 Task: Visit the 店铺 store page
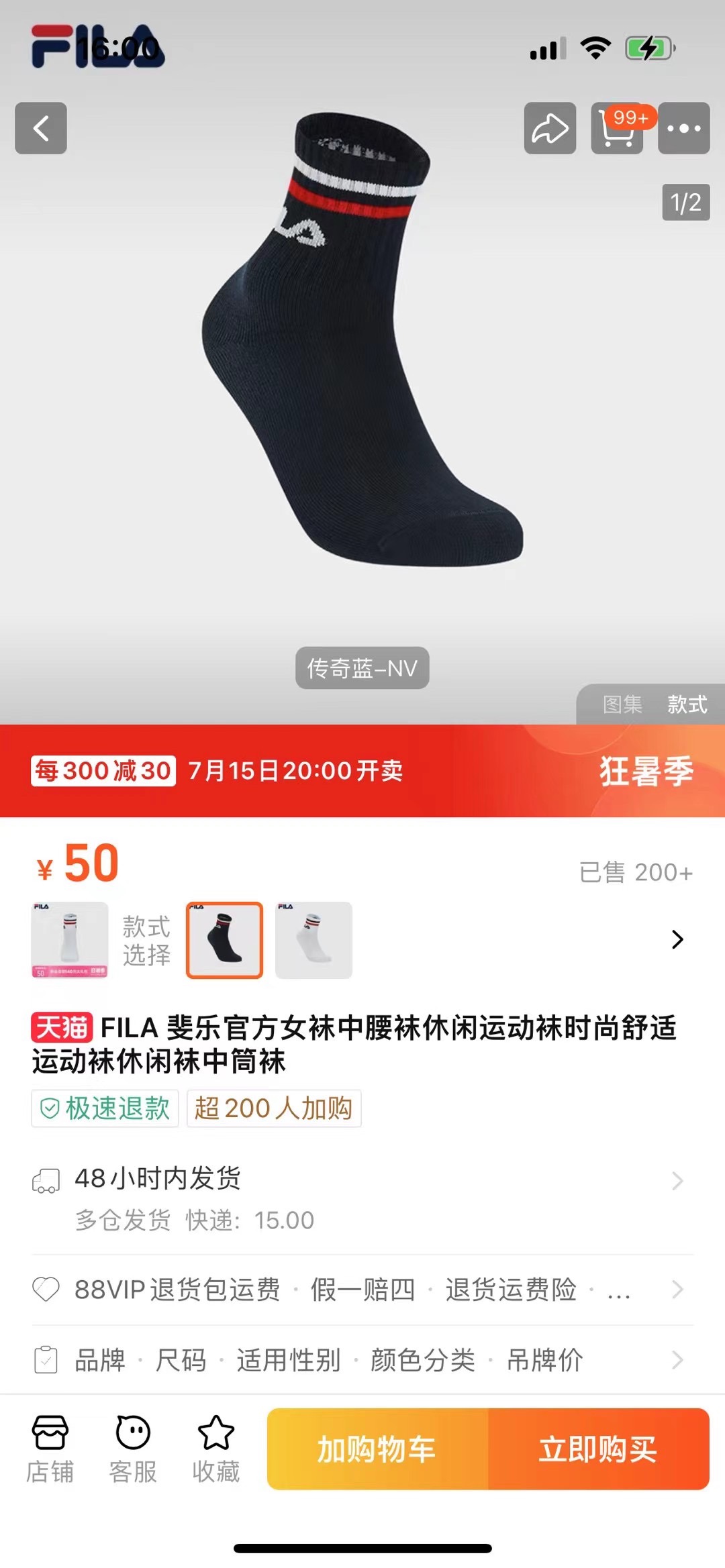click(x=50, y=1449)
